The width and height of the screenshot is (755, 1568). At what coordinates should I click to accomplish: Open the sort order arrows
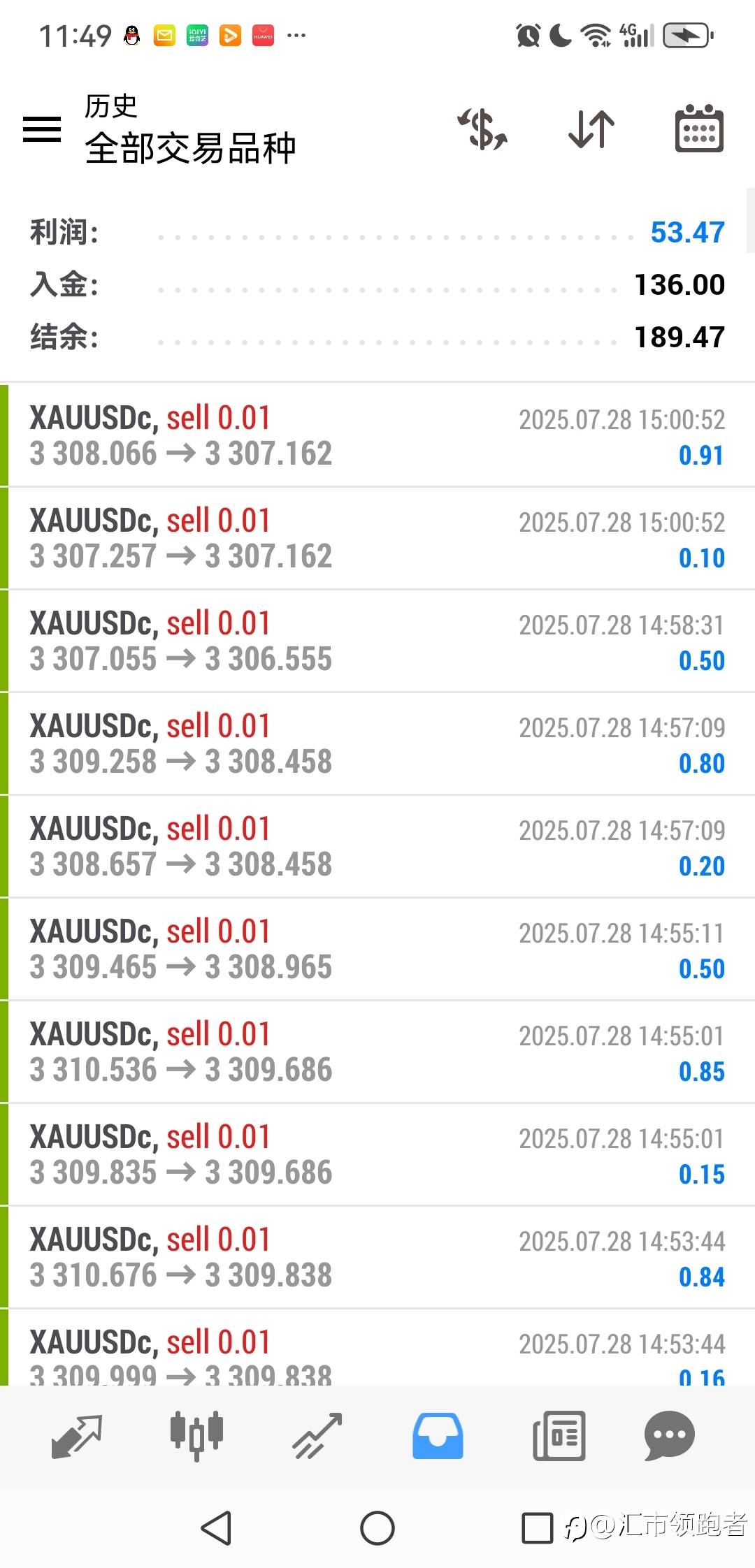(591, 129)
